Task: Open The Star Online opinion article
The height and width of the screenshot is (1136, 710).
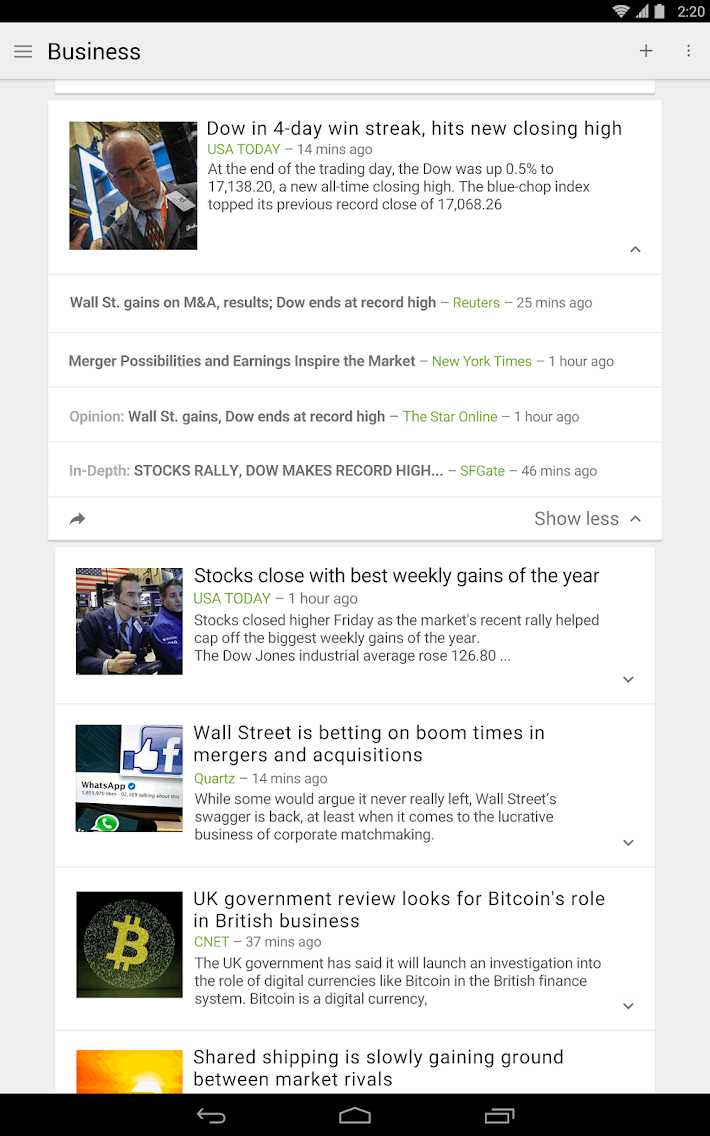Action: (x=256, y=416)
